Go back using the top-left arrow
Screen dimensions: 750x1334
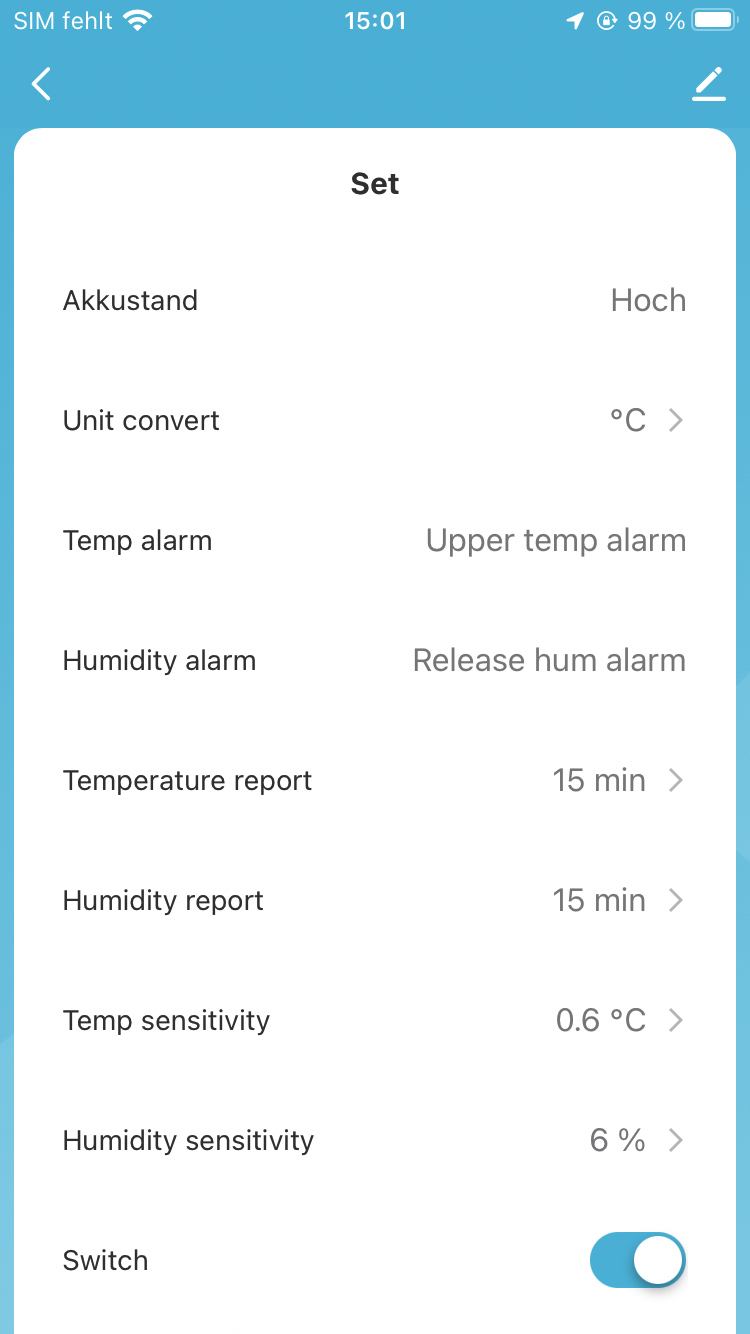(41, 84)
